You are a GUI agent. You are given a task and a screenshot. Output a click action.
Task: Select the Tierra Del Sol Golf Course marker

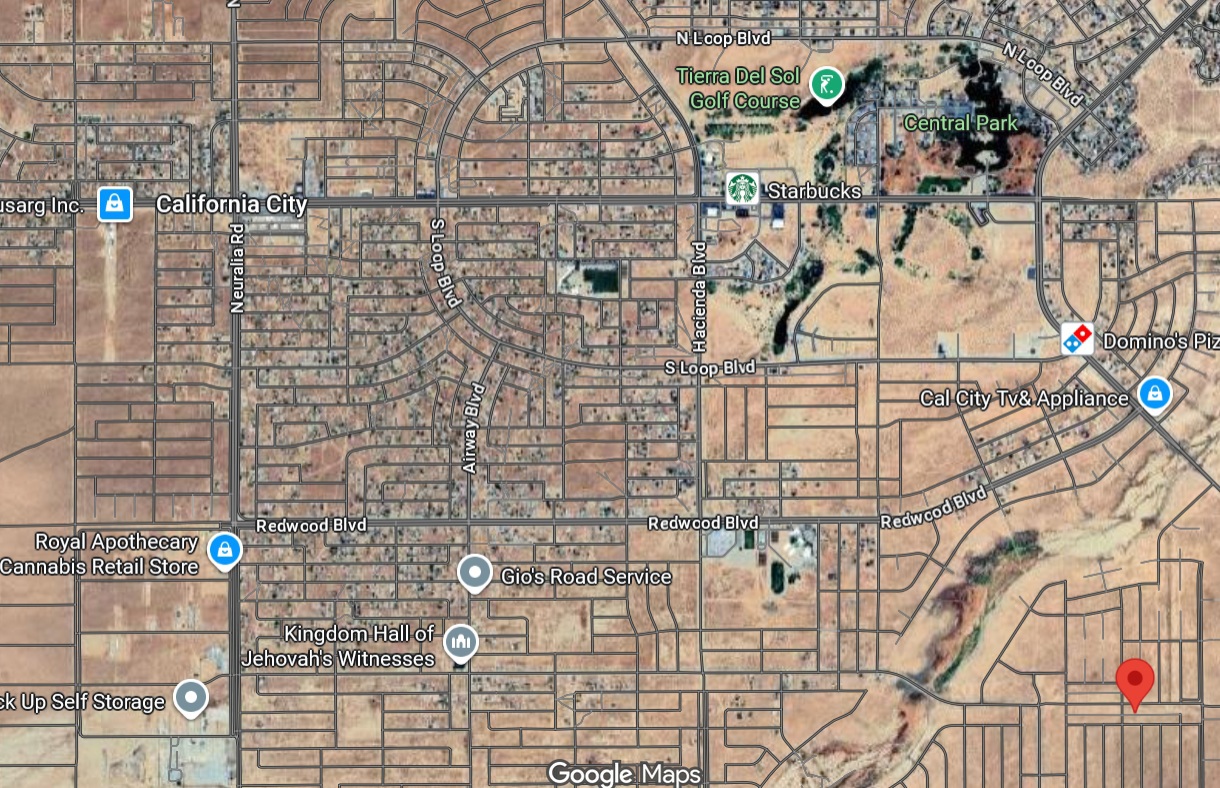click(x=825, y=85)
